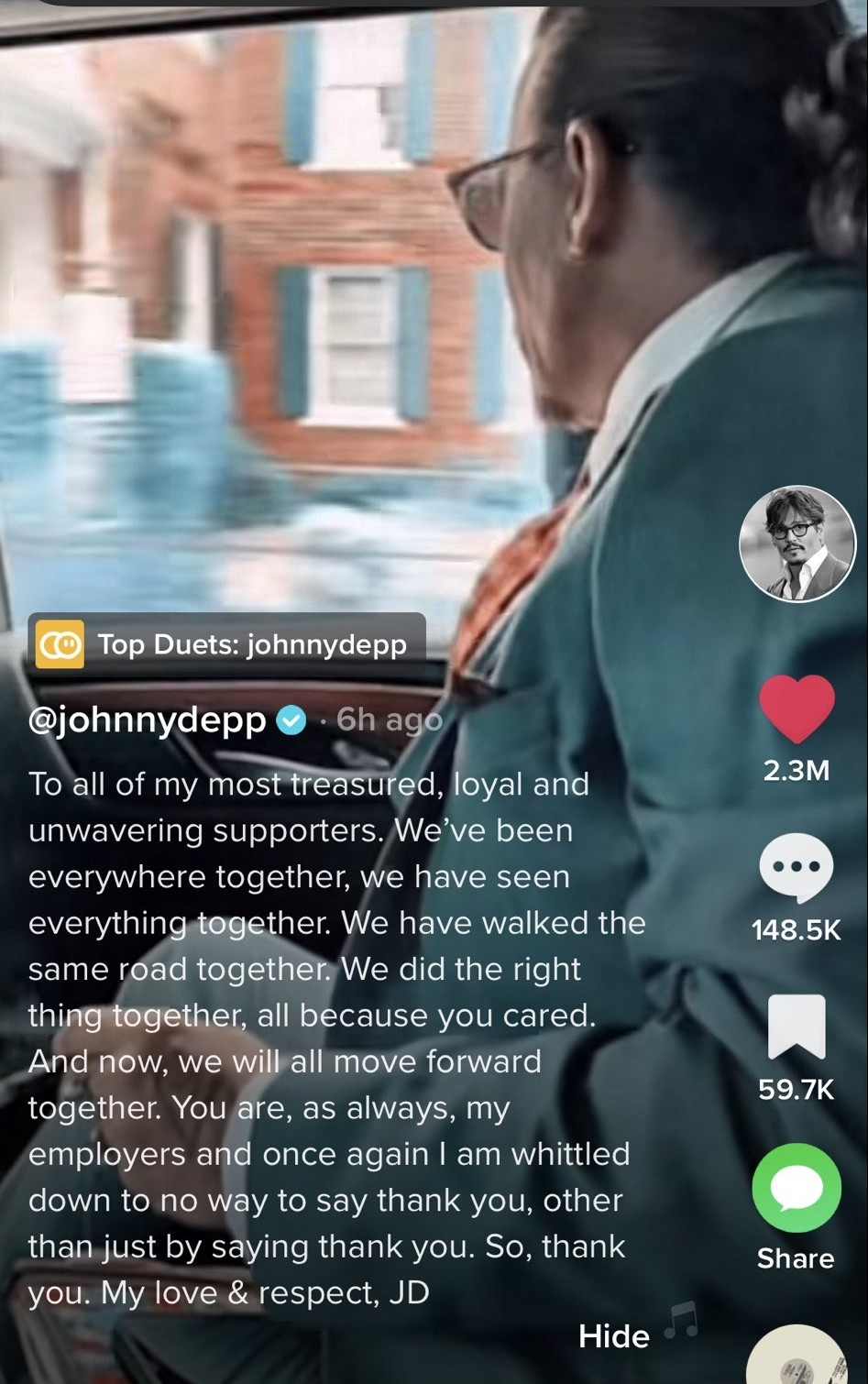Viewport: 868px width, 1384px height.
Task: Open the @johnnydepp username link
Action: [148, 719]
